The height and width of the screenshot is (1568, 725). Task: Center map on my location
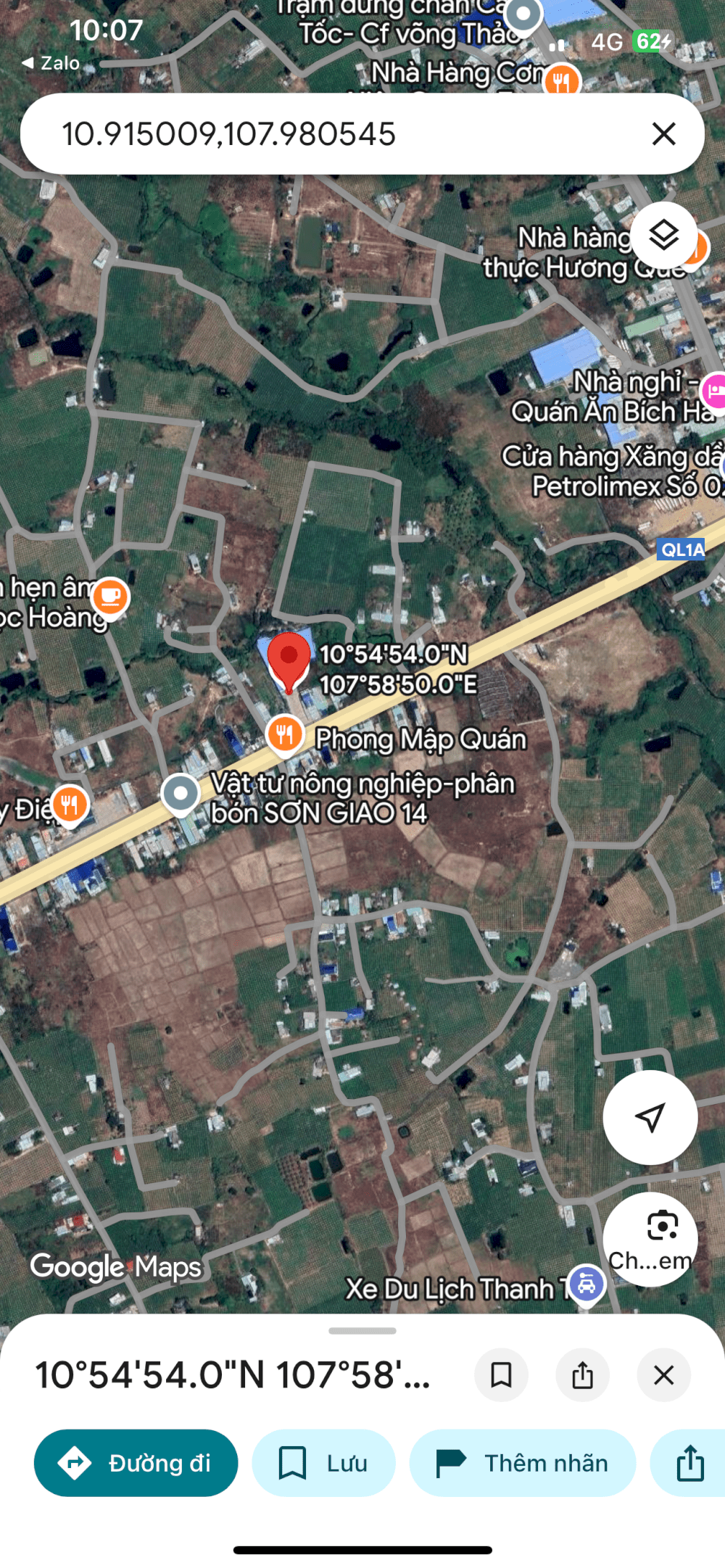pos(650,1117)
